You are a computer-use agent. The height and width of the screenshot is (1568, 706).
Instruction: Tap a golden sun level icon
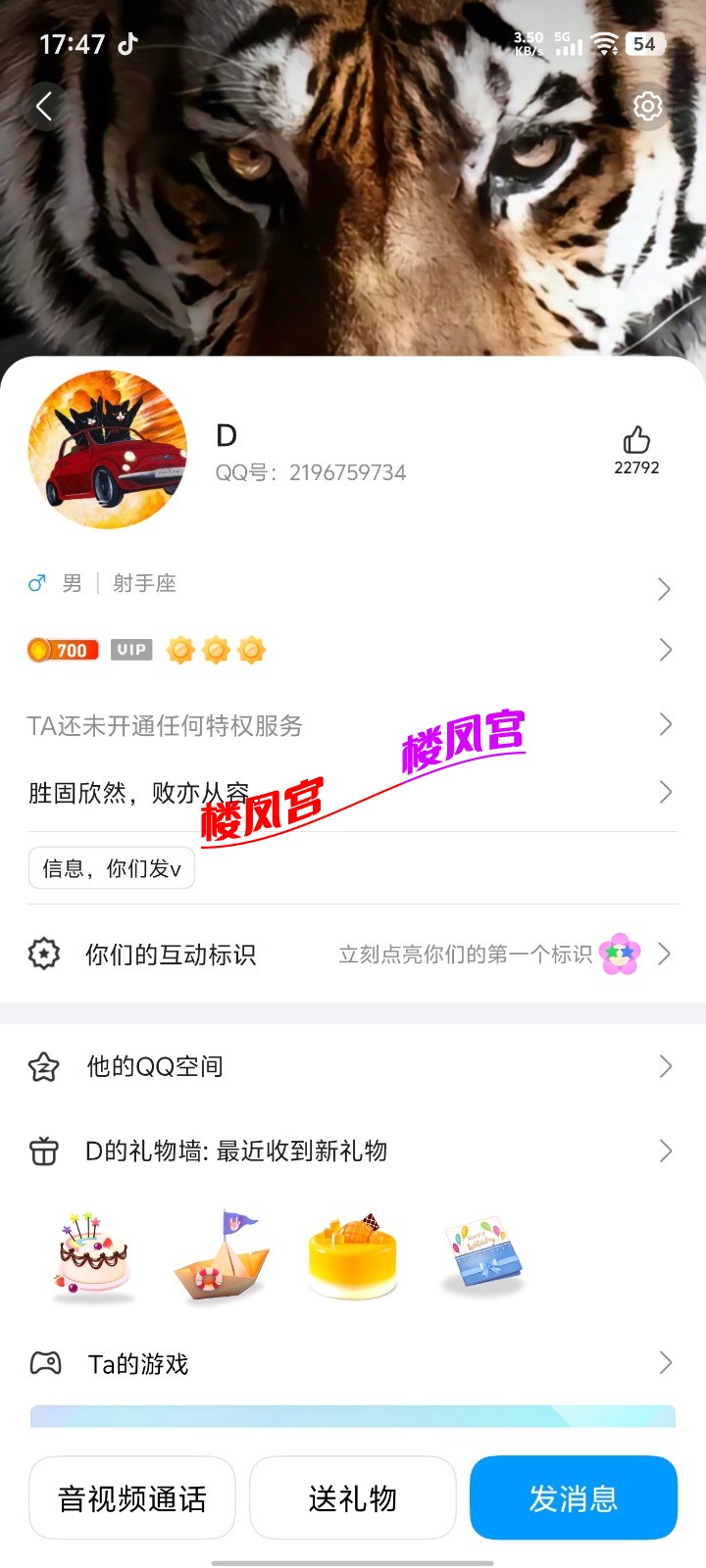(x=178, y=649)
